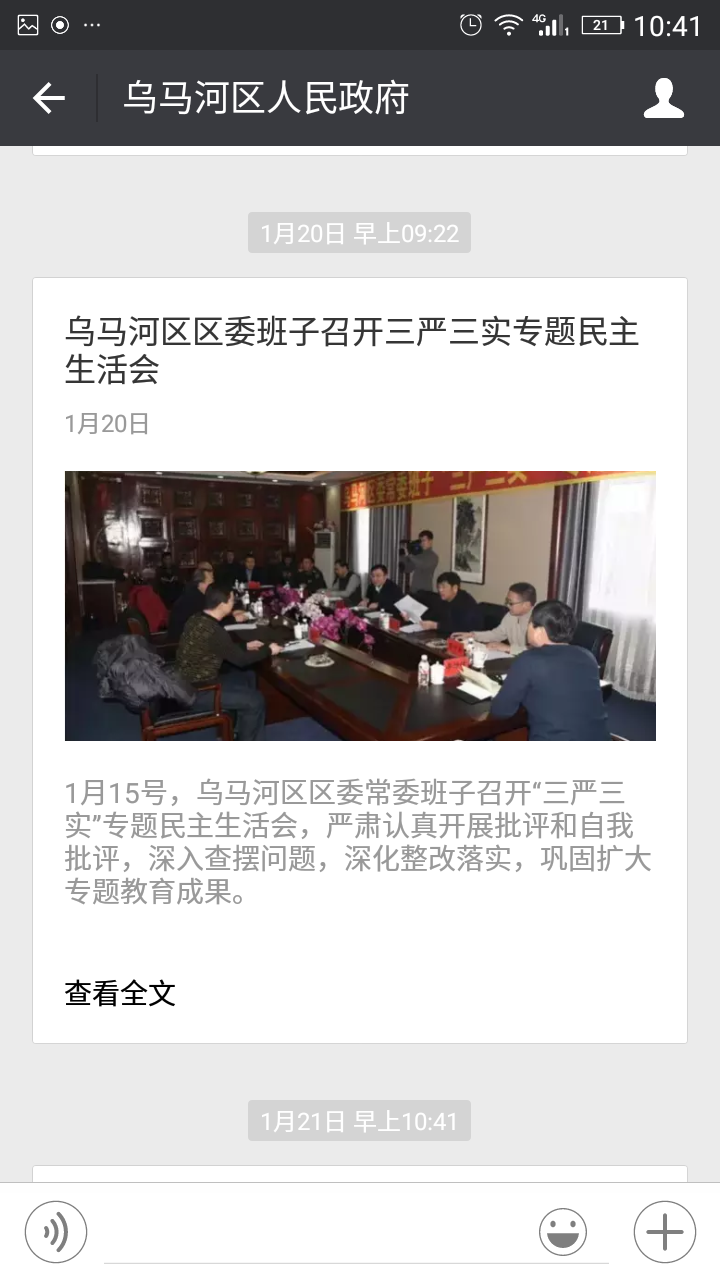Go back using the arrow
The width and height of the screenshot is (720, 1280).
(48, 98)
